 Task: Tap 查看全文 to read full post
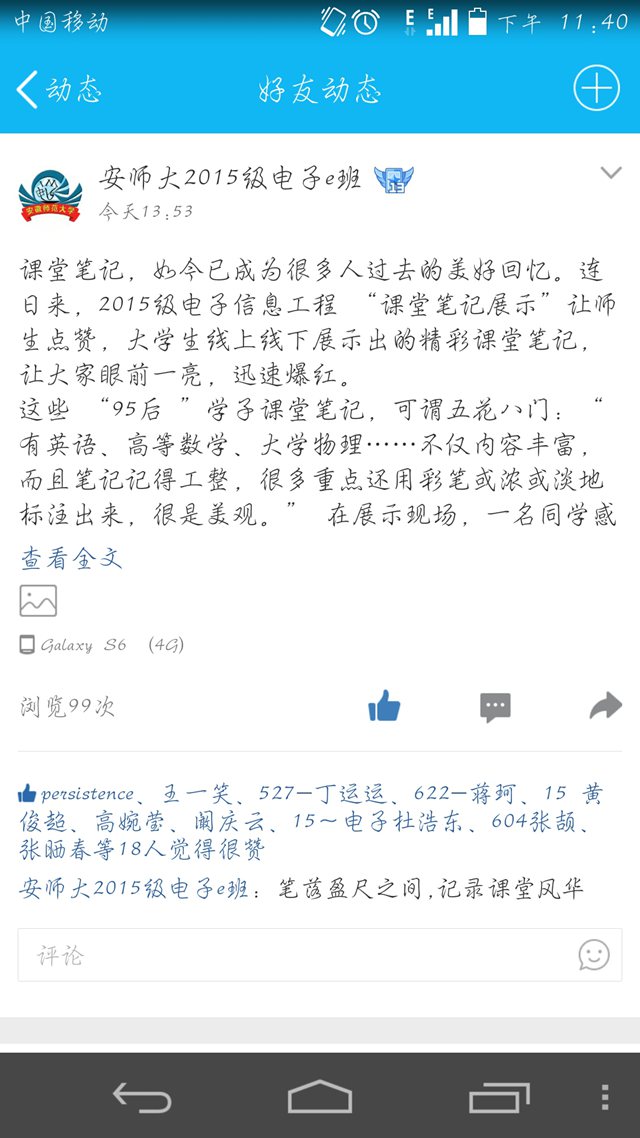pyautogui.click(x=71, y=558)
